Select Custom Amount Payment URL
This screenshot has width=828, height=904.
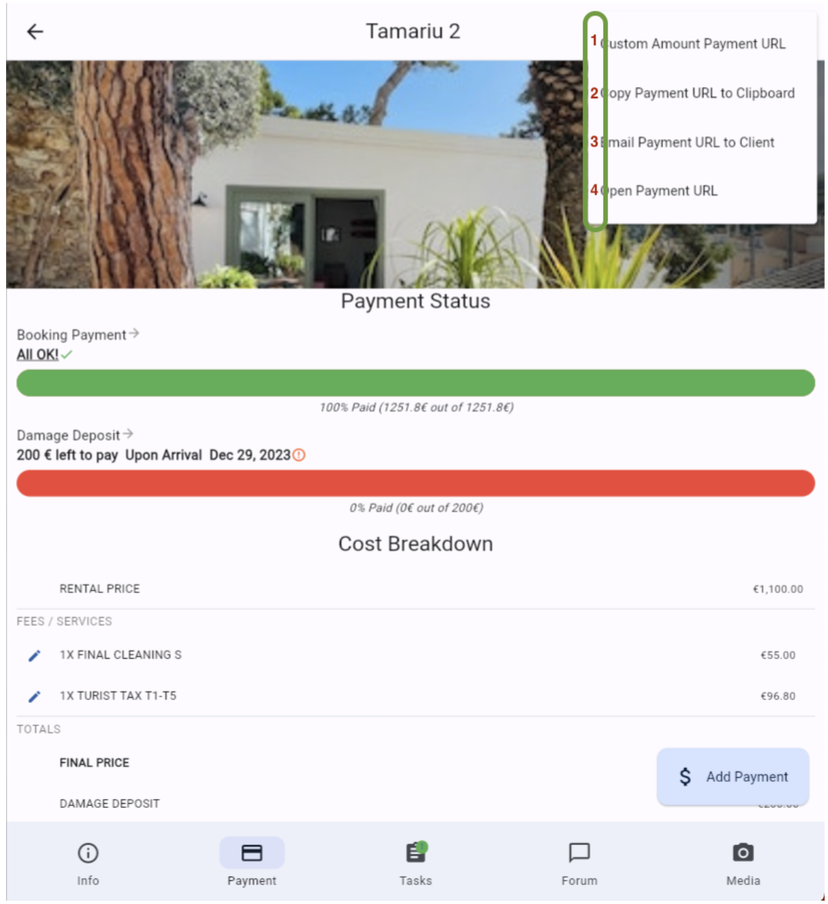pos(692,44)
